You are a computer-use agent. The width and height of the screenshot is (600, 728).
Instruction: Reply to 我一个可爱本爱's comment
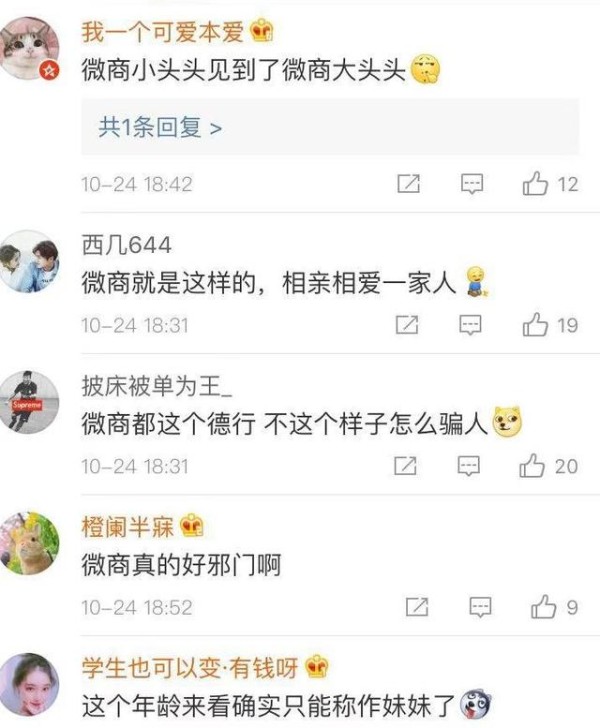pyautogui.click(x=471, y=184)
